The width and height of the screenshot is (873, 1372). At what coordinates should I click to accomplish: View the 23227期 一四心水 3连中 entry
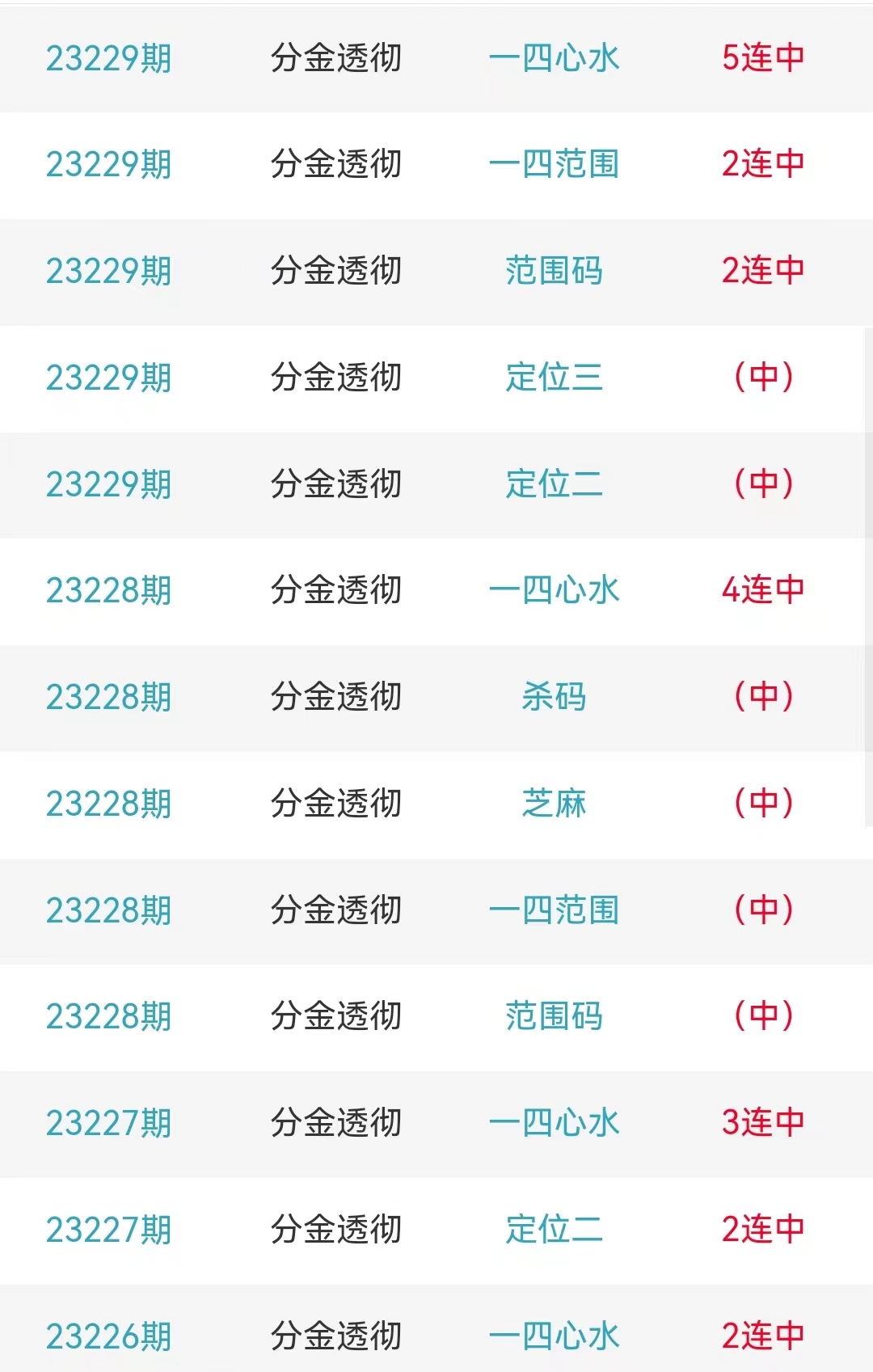554,1123
